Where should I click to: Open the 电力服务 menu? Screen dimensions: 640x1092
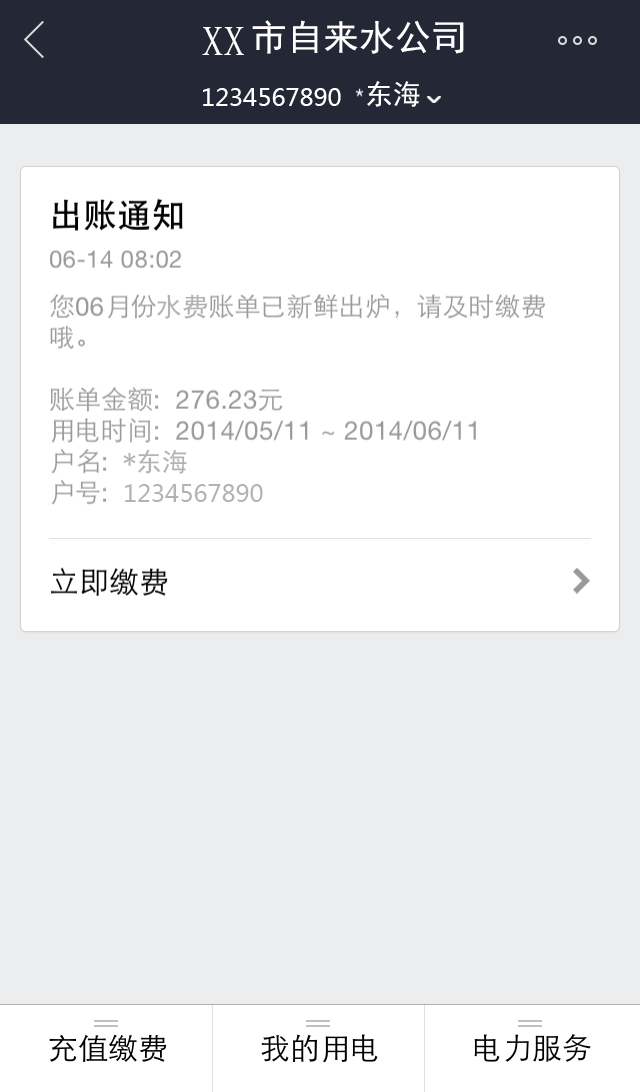click(x=531, y=1047)
